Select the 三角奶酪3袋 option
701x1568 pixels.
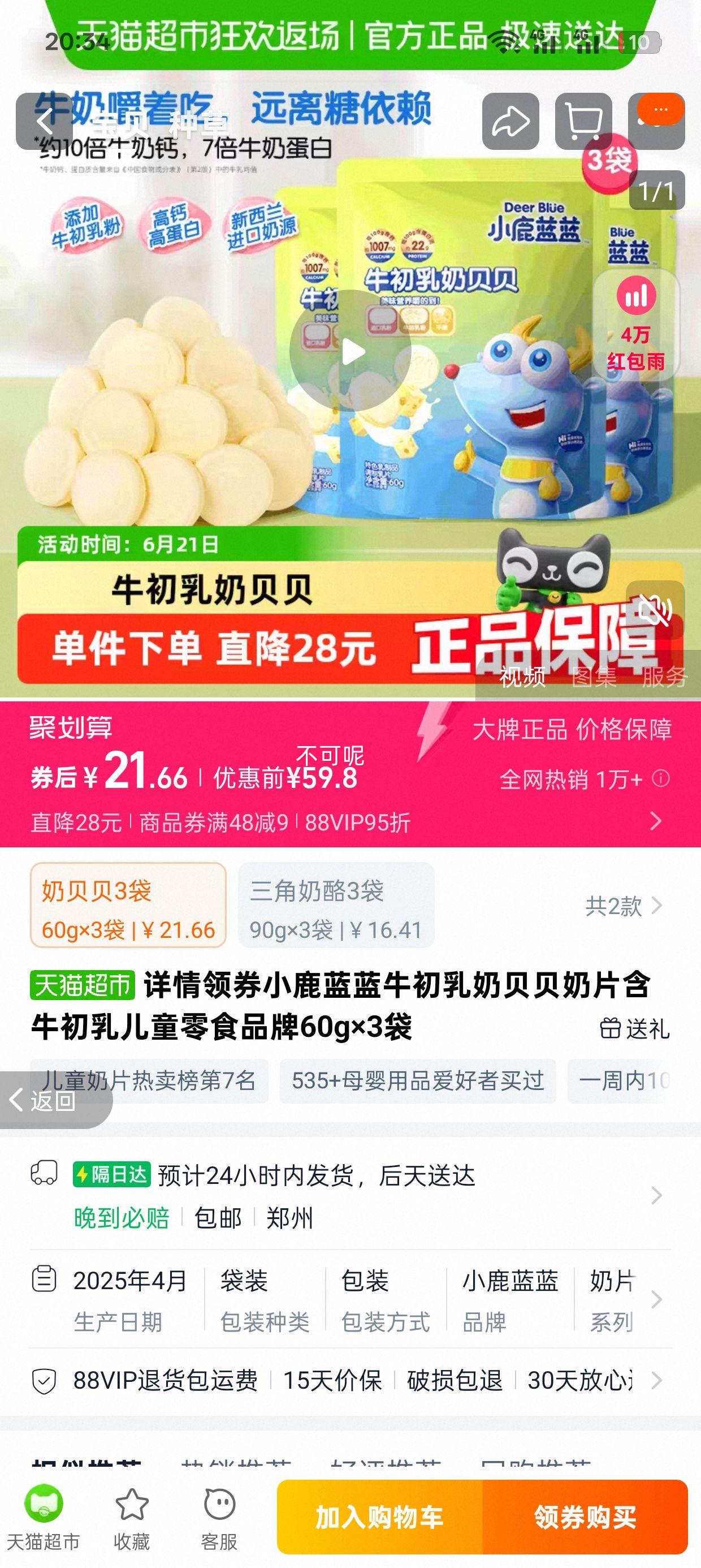point(336,904)
